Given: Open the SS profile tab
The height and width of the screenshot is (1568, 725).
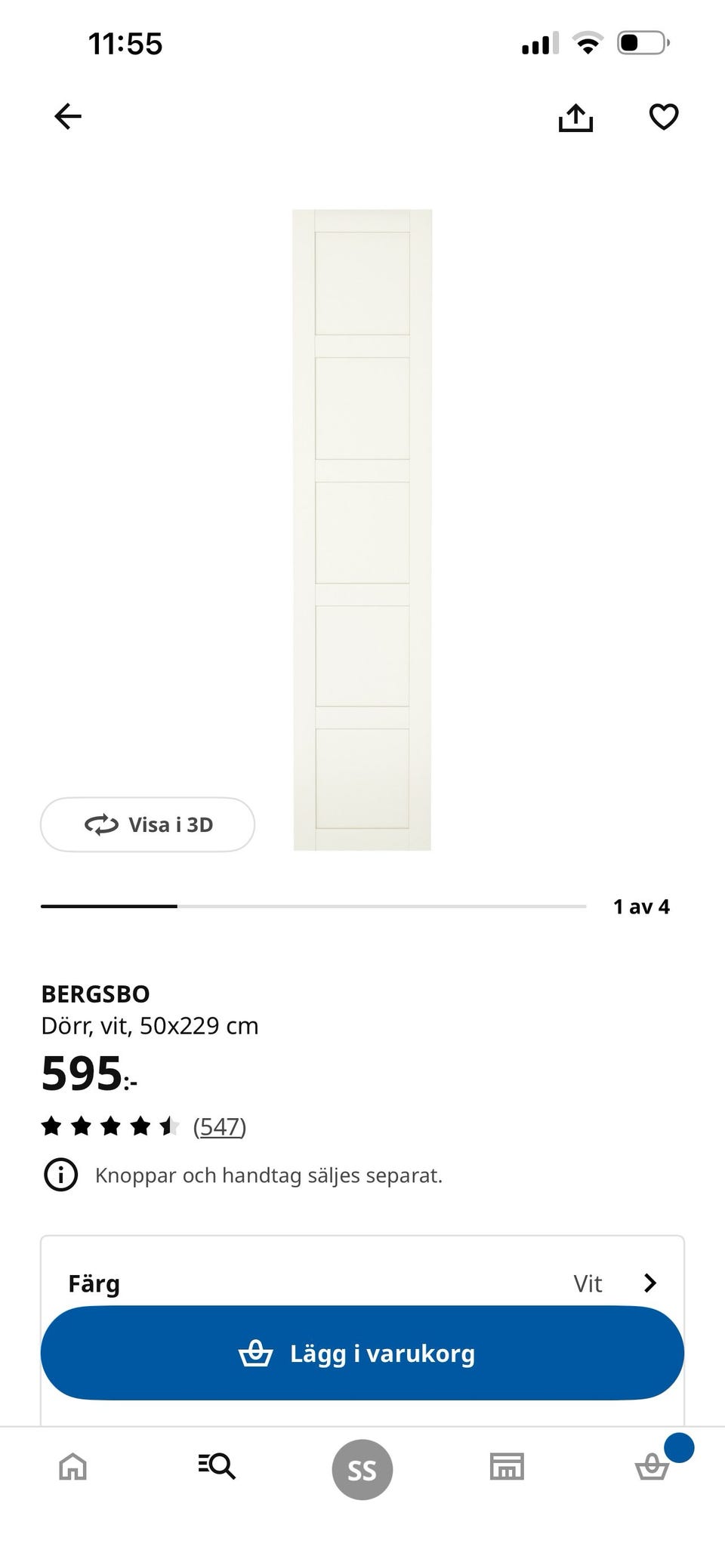Looking at the screenshot, I should [x=362, y=1469].
